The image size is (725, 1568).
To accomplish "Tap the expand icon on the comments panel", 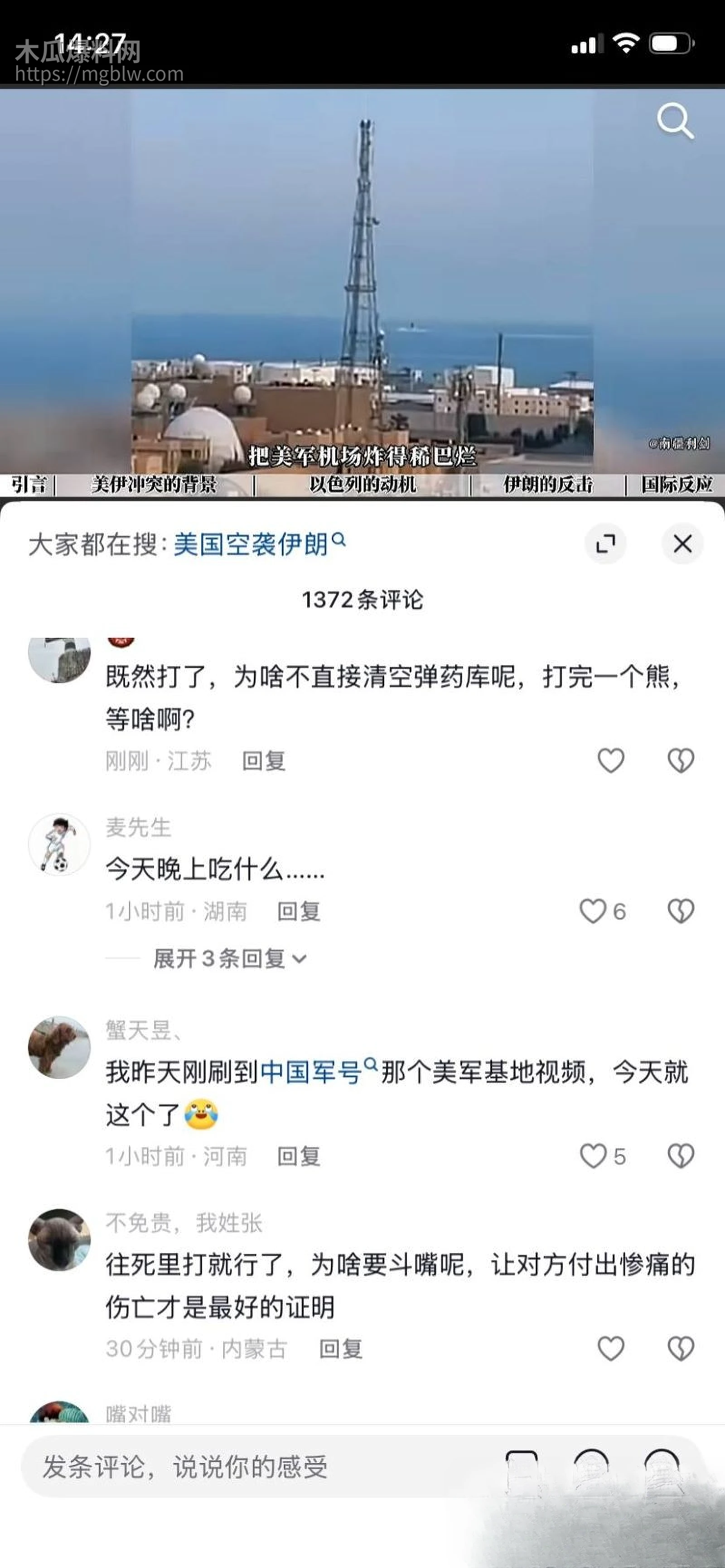I will (x=606, y=544).
